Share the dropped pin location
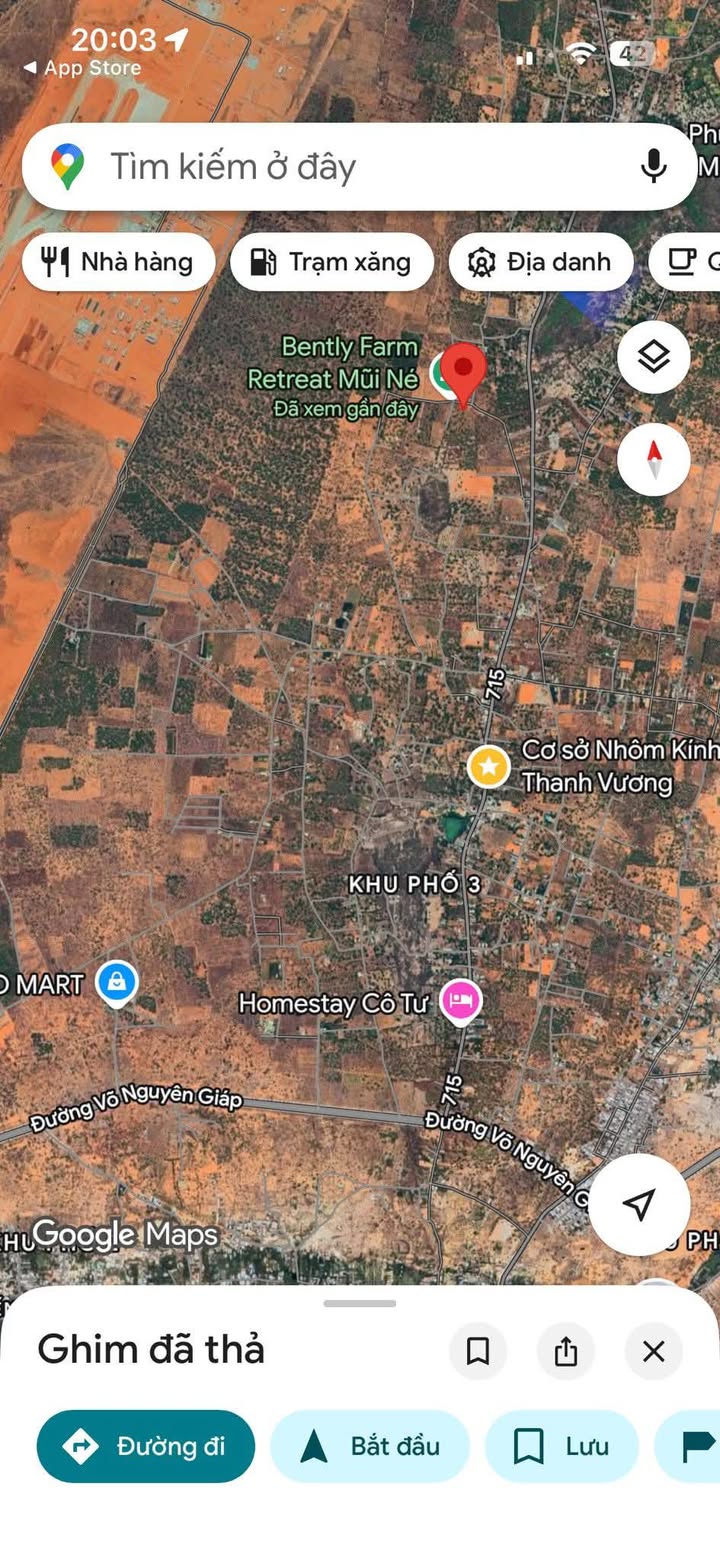 click(x=566, y=1352)
